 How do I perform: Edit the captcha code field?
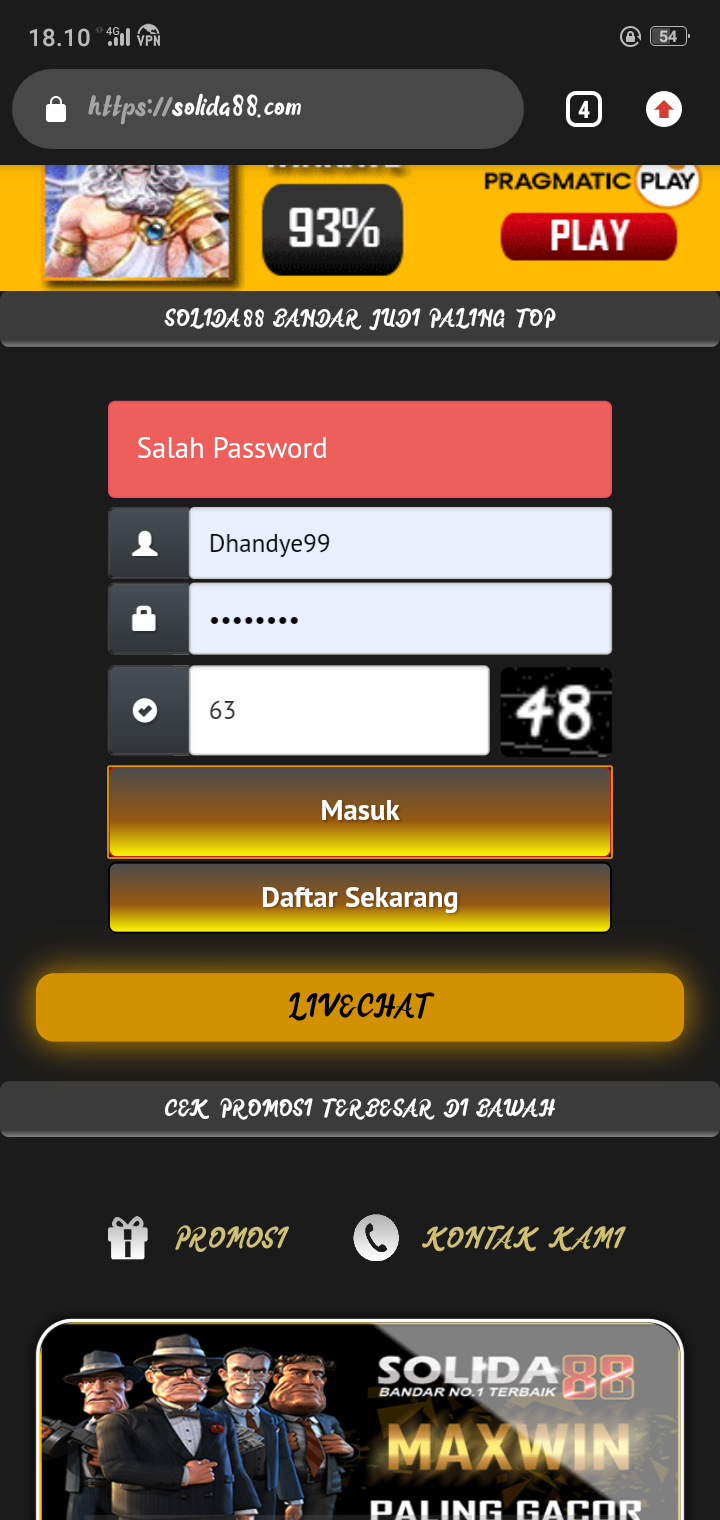(x=339, y=710)
